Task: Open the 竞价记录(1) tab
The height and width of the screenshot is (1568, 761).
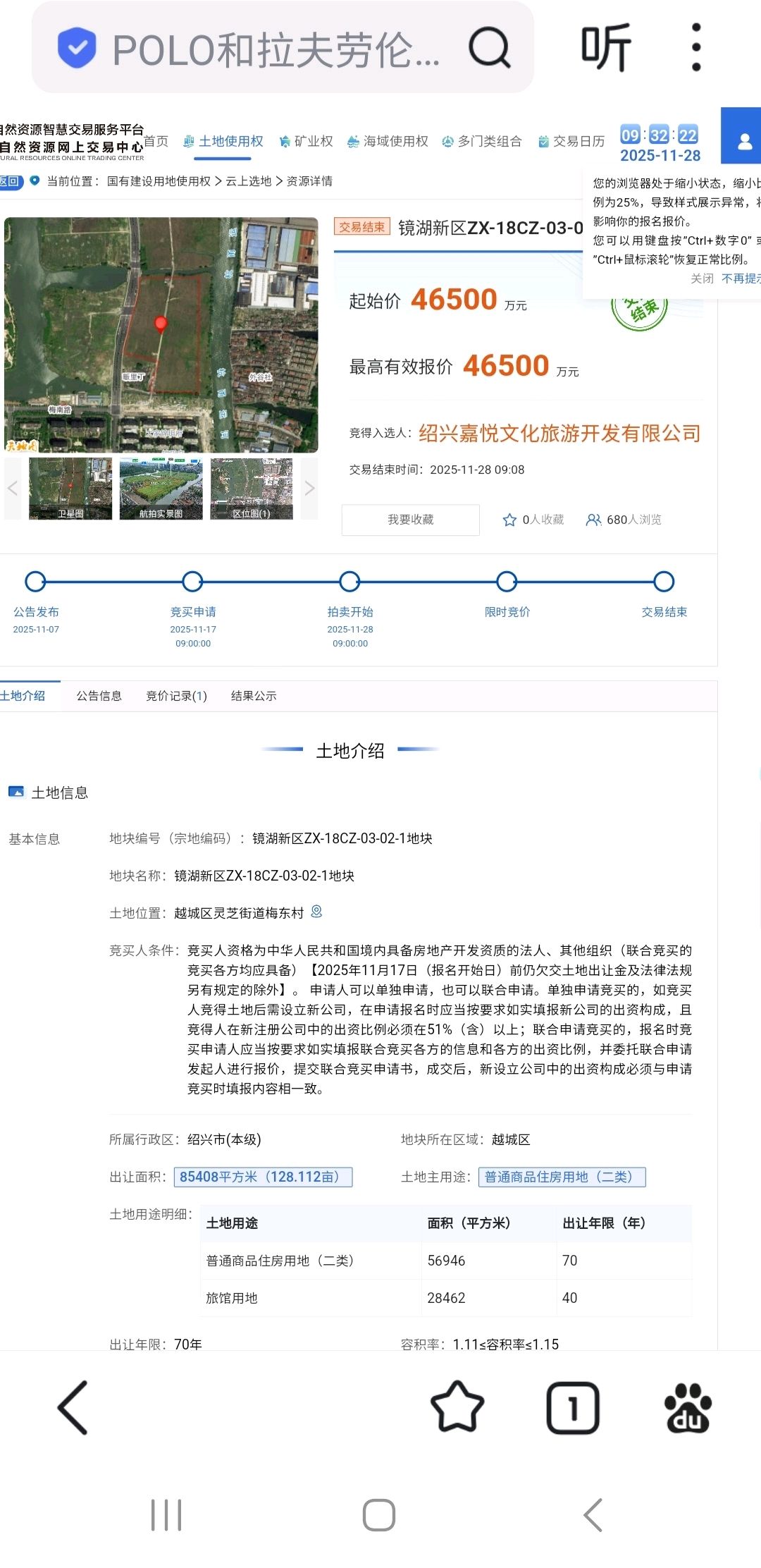Action: [176, 696]
